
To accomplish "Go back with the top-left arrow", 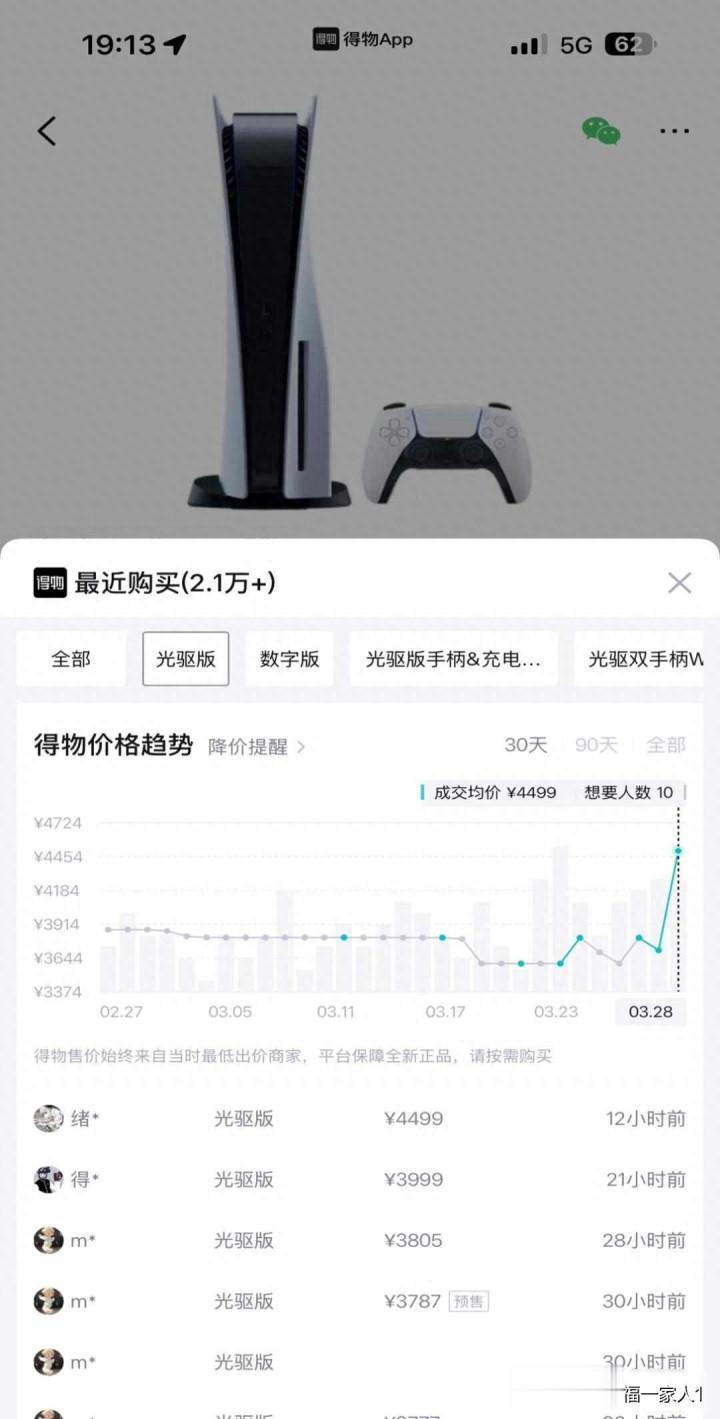I will (x=47, y=131).
